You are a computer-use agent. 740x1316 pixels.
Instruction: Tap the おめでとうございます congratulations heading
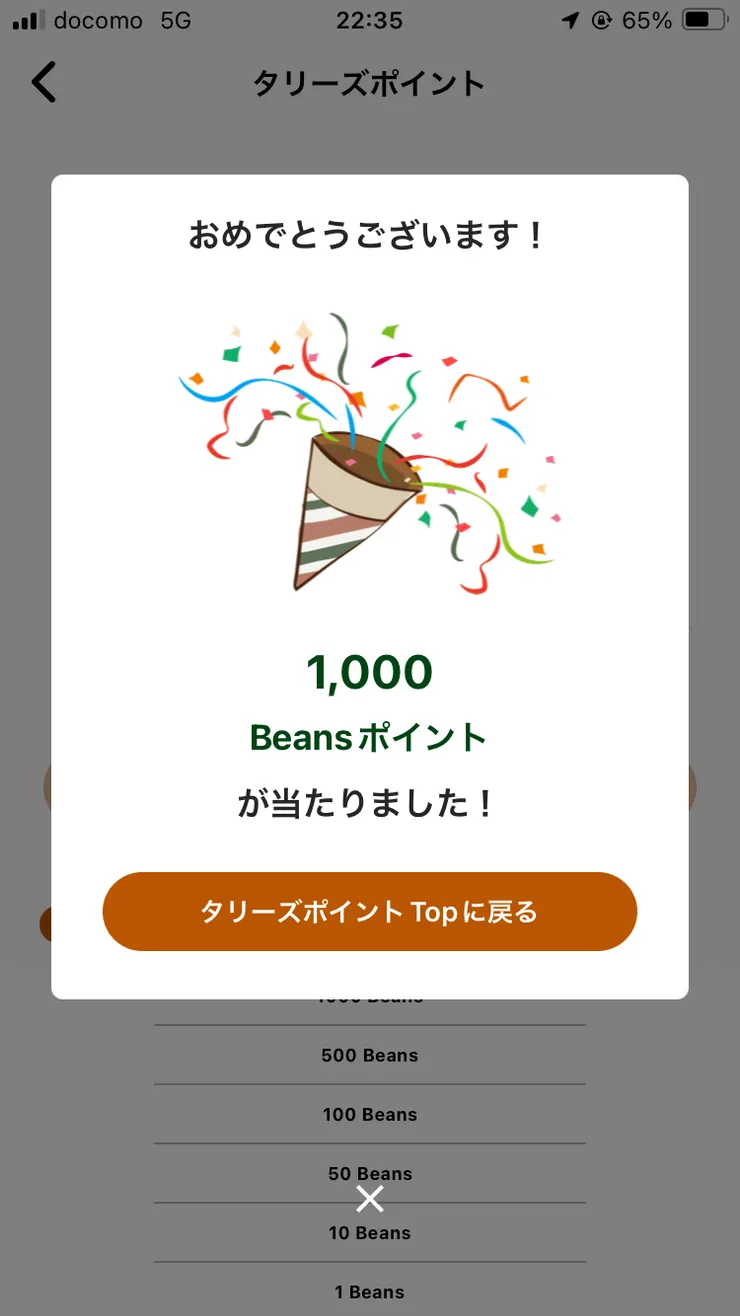[x=370, y=234]
